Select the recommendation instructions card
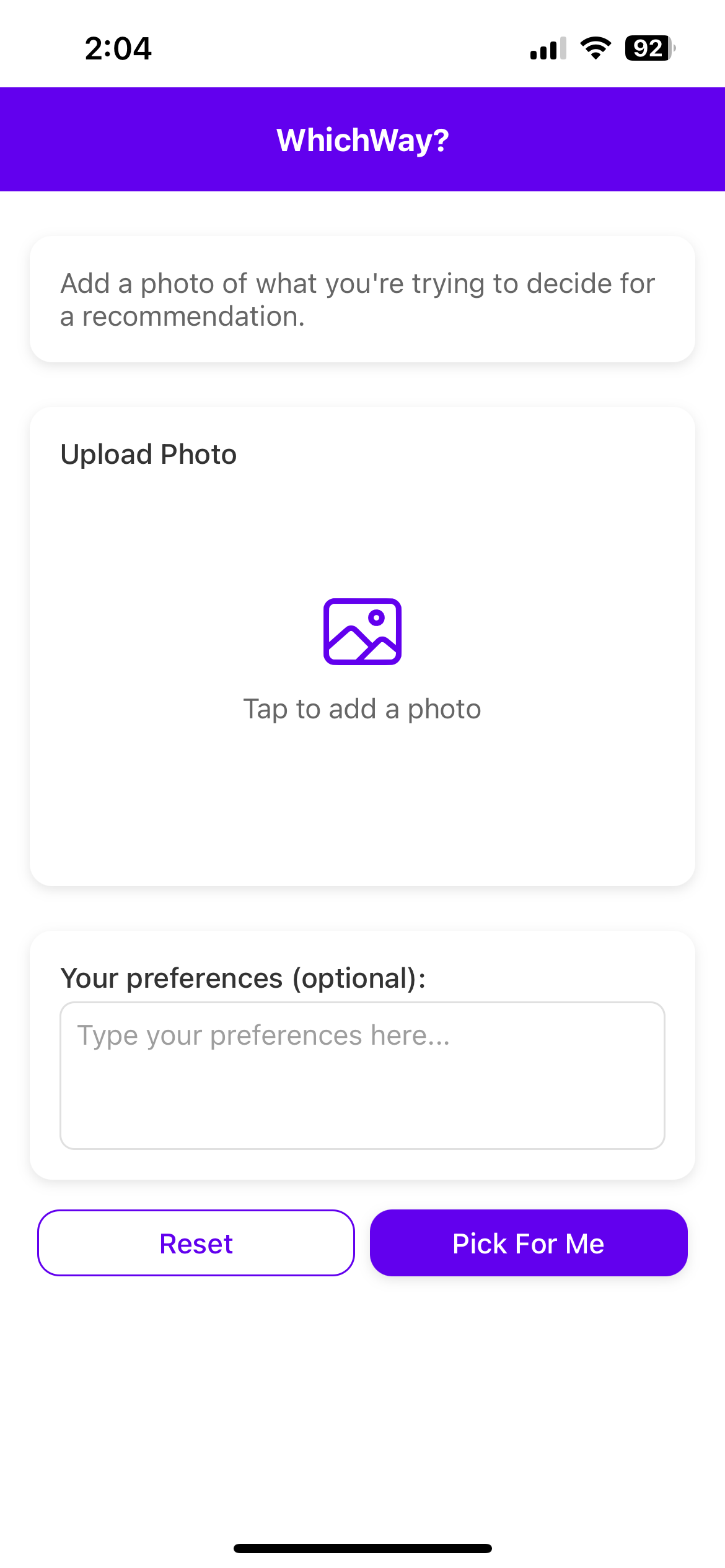Image resolution: width=725 pixels, height=1568 pixels. (x=362, y=299)
